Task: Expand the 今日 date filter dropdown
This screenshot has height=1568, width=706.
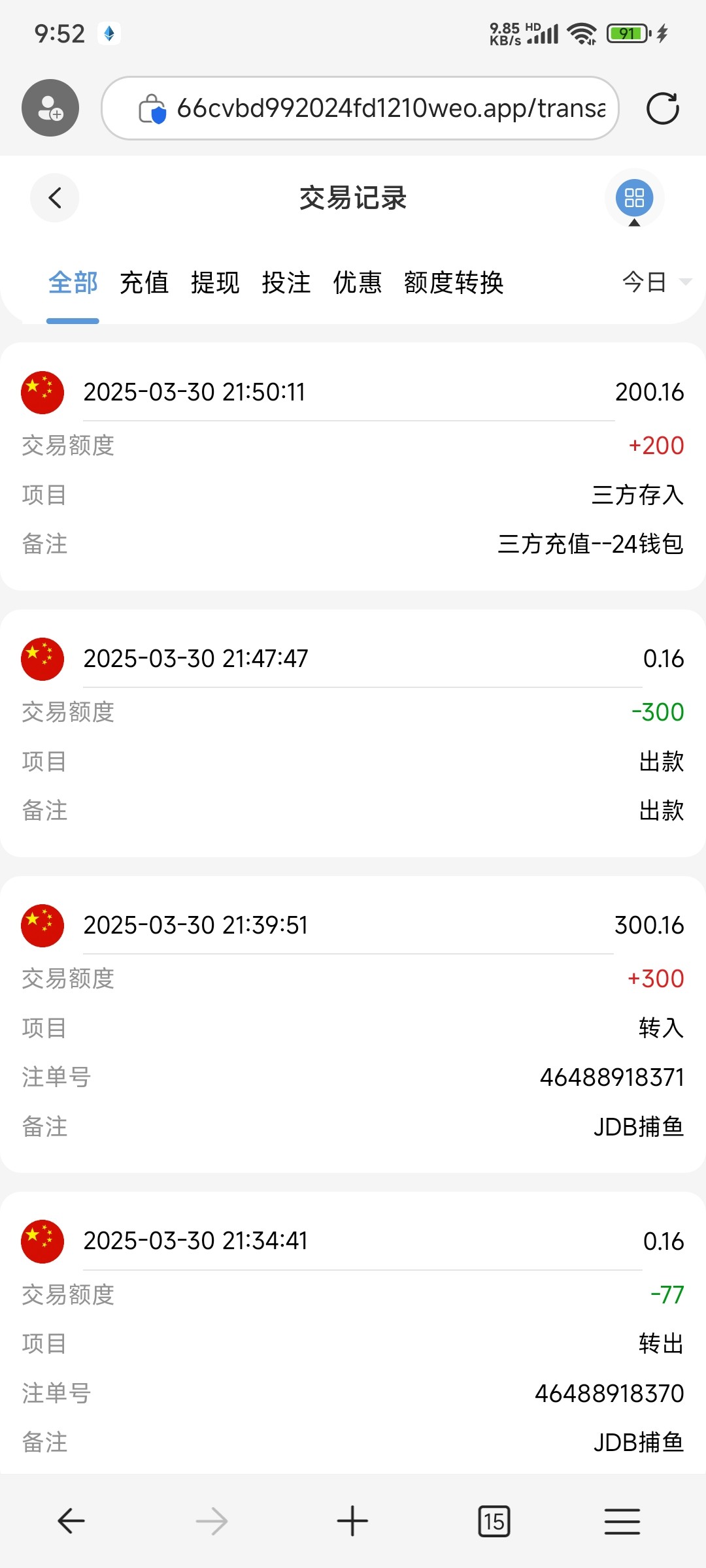Action: [x=656, y=282]
